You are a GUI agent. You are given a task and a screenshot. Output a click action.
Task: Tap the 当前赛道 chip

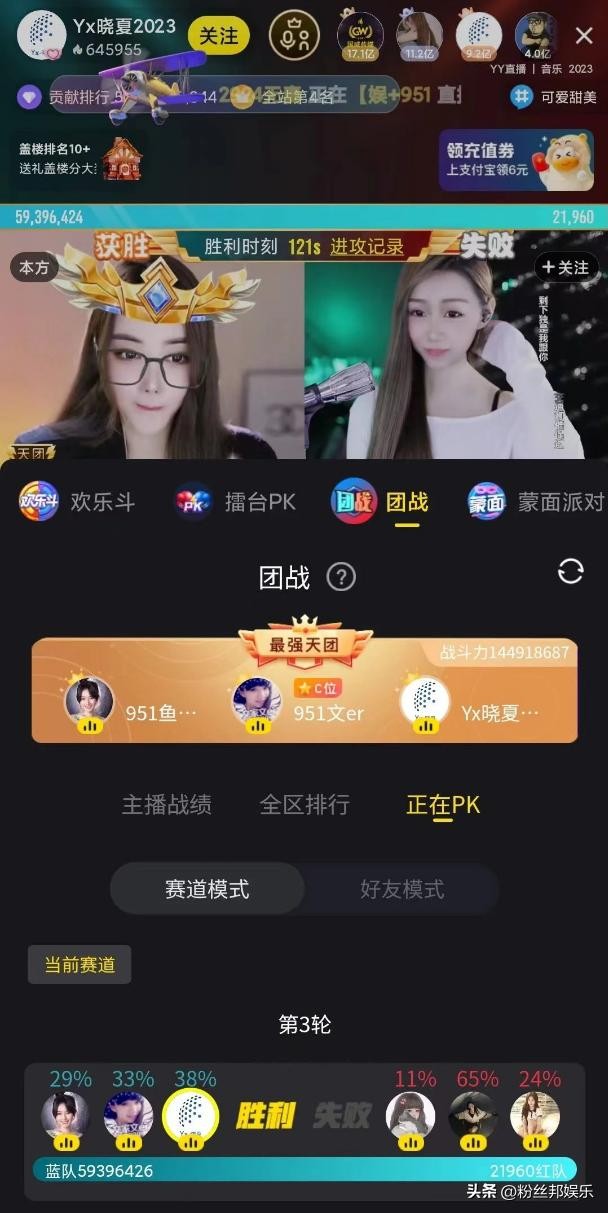(79, 965)
